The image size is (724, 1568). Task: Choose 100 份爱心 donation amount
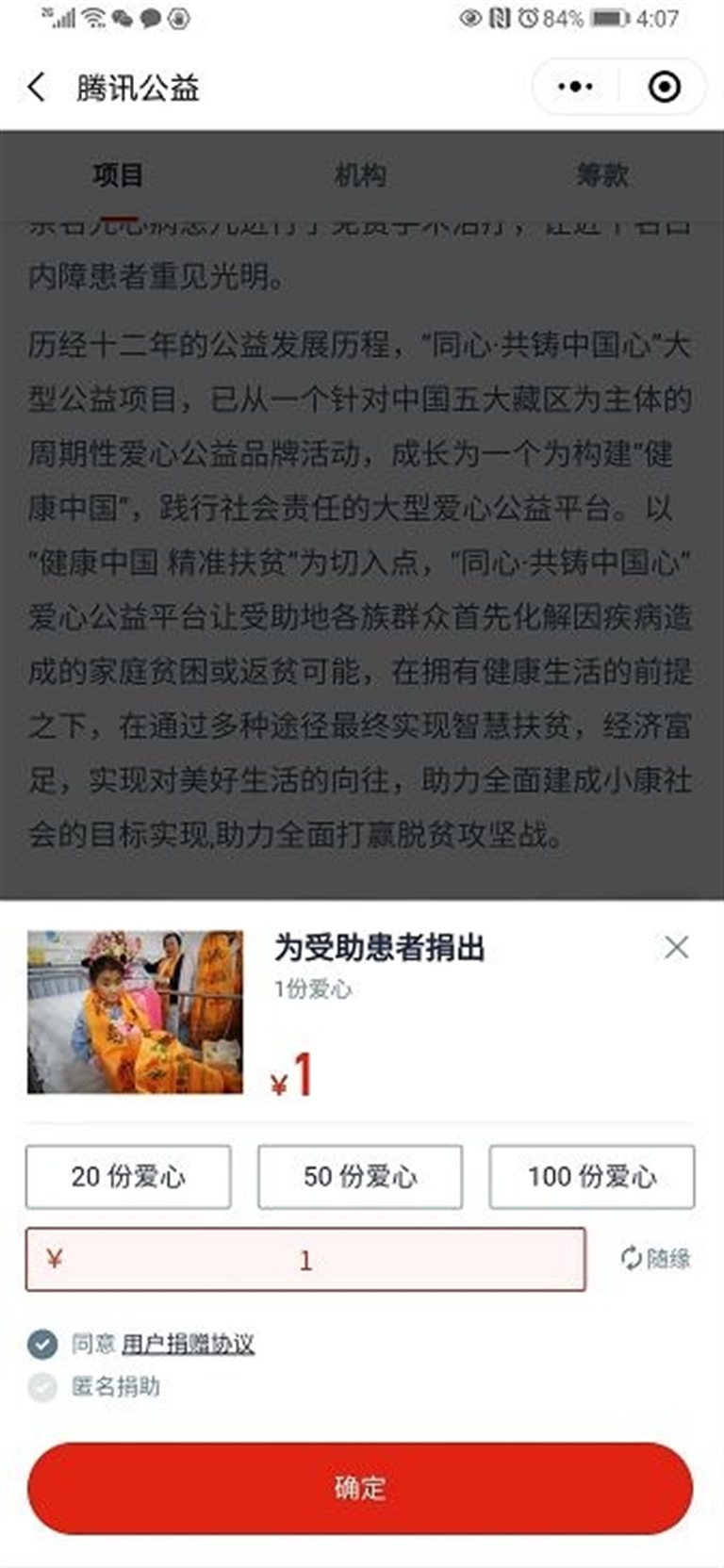click(591, 1176)
